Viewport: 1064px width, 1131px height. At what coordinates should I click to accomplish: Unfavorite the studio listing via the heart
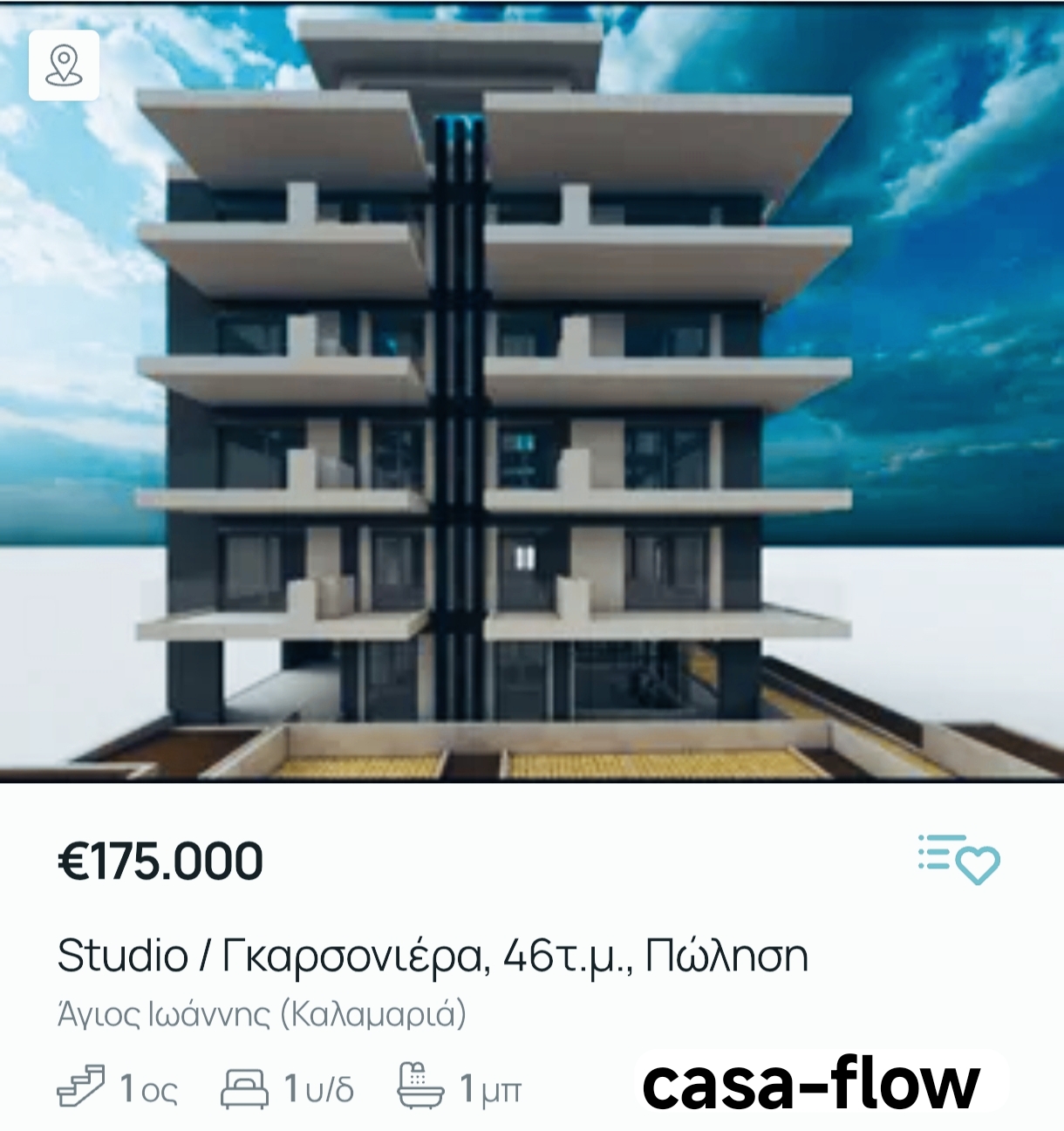(x=976, y=865)
